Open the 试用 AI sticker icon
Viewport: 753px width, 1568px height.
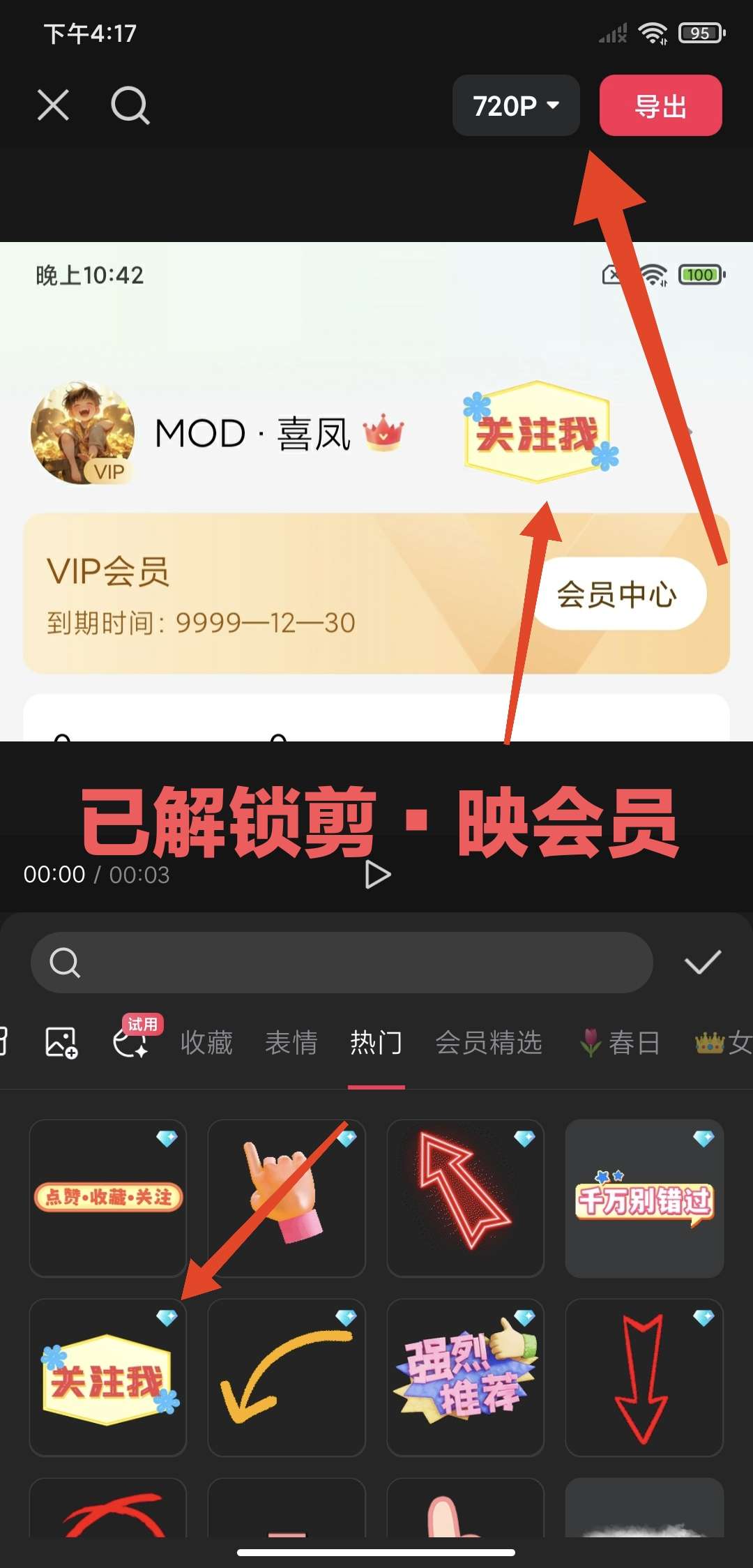point(131,1042)
